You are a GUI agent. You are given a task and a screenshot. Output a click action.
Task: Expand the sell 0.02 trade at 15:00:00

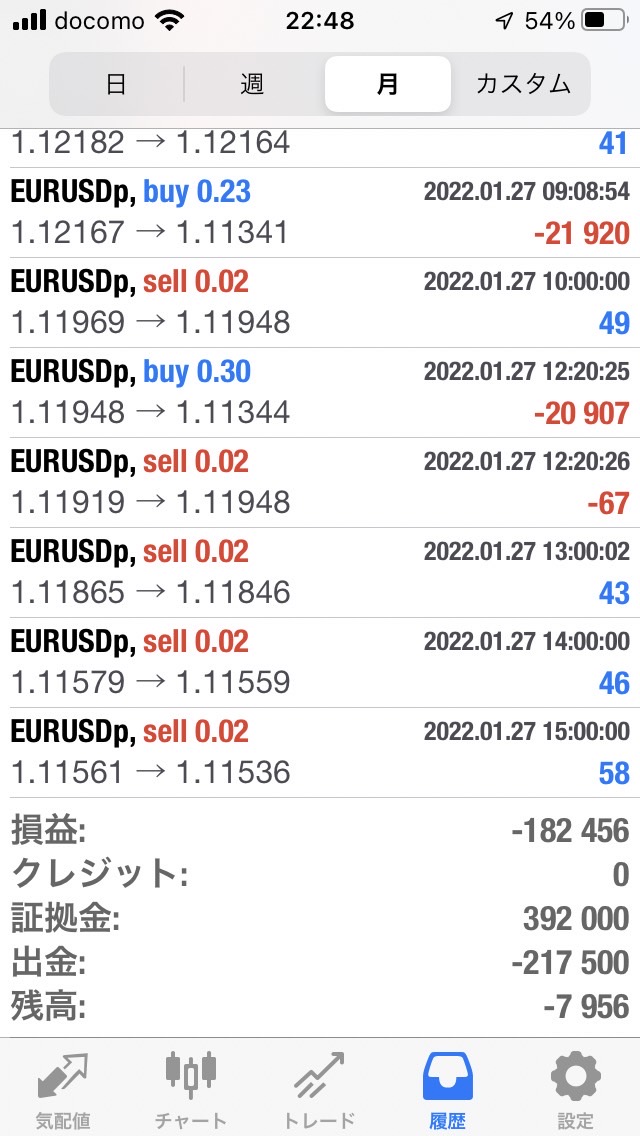[320, 752]
